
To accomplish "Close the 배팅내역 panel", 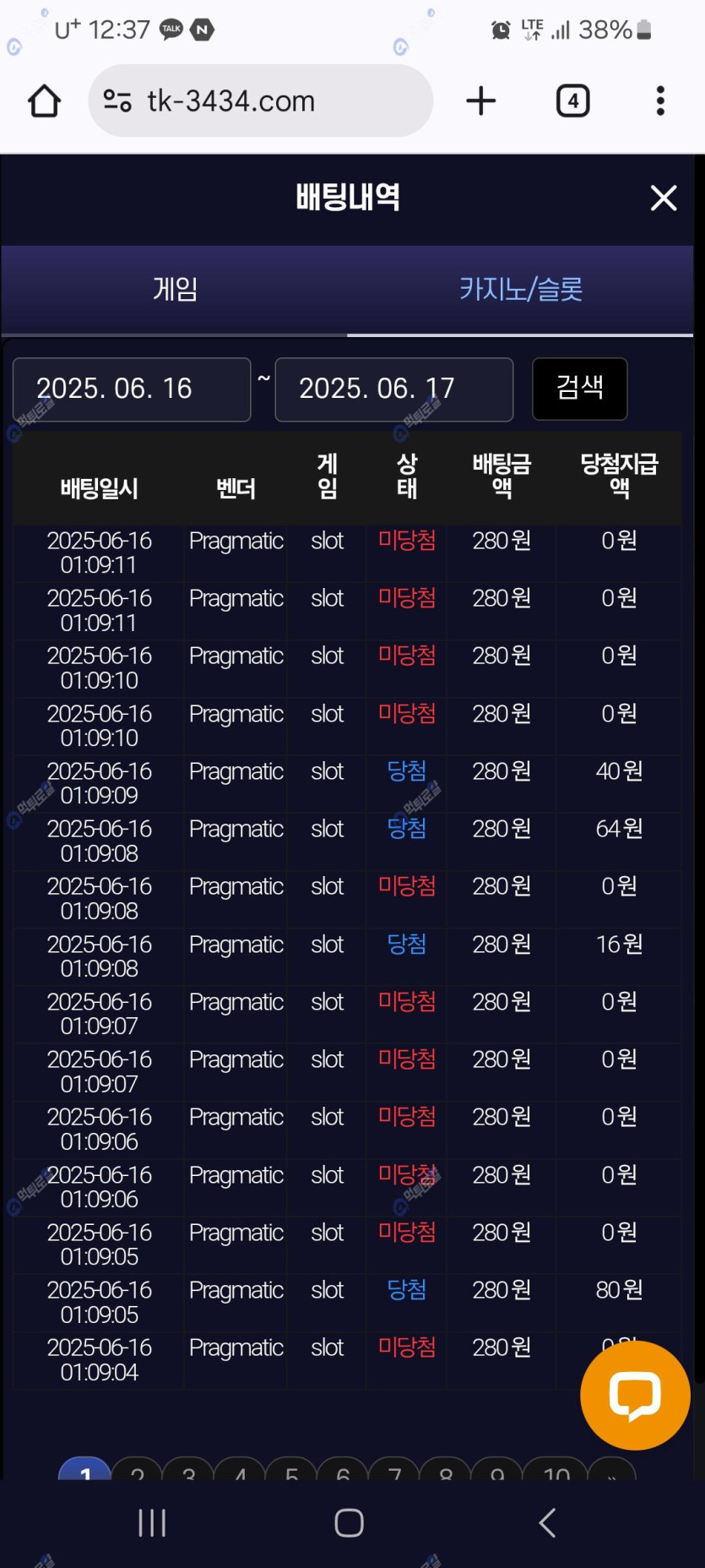I will click(664, 198).
